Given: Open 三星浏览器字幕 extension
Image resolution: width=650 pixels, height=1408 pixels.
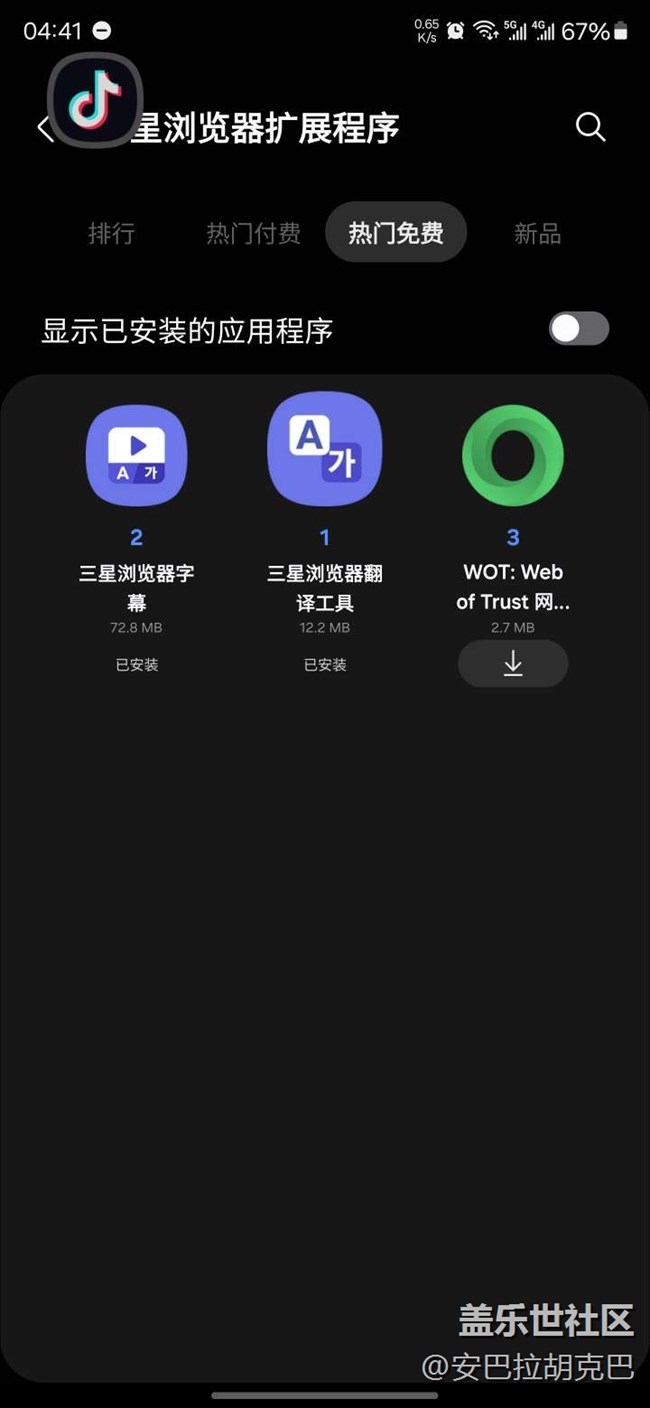Looking at the screenshot, I should (137, 455).
